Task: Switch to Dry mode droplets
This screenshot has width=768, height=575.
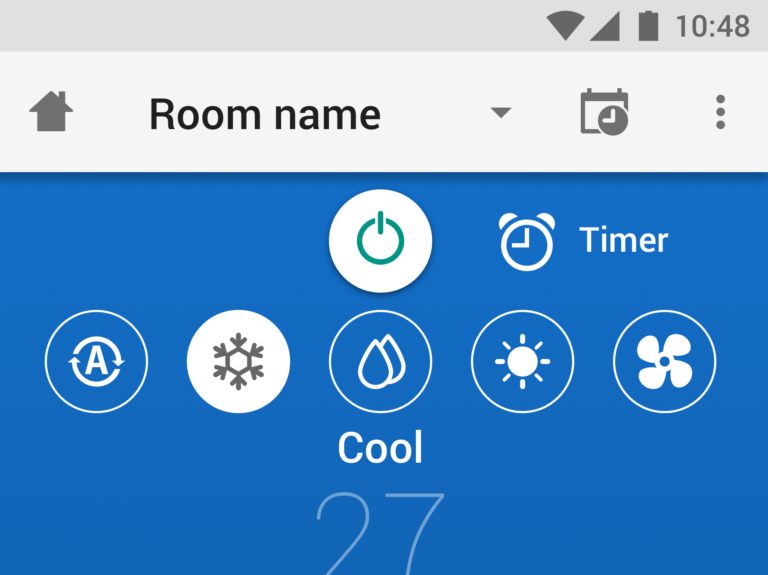Action: [381, 361]
